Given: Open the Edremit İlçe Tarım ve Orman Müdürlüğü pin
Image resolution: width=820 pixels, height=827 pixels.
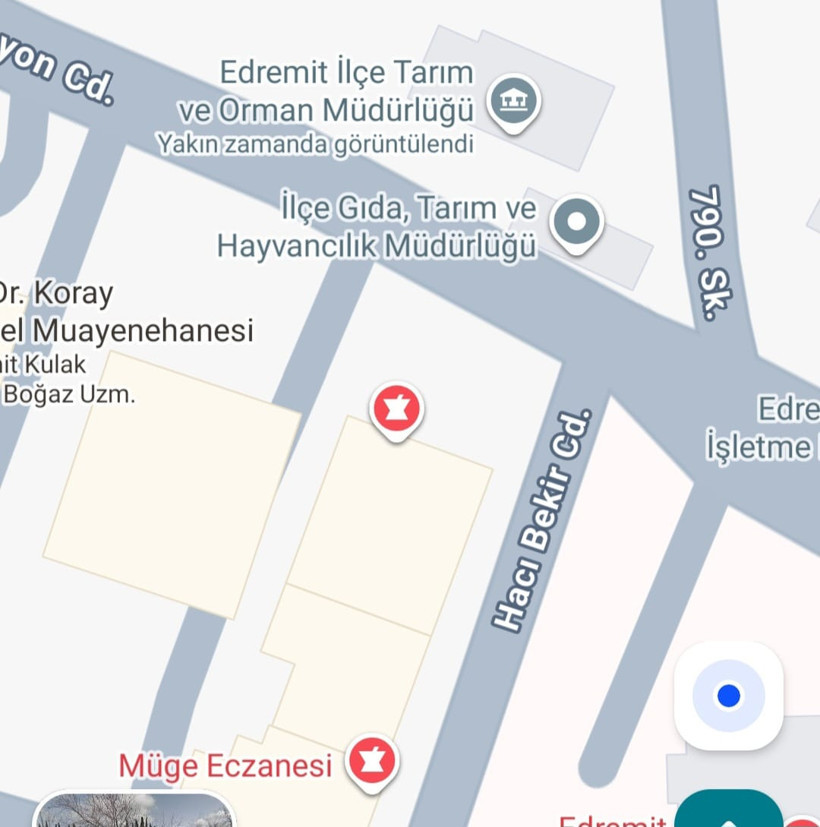Looking at the screenshot, I should [515, 98].
